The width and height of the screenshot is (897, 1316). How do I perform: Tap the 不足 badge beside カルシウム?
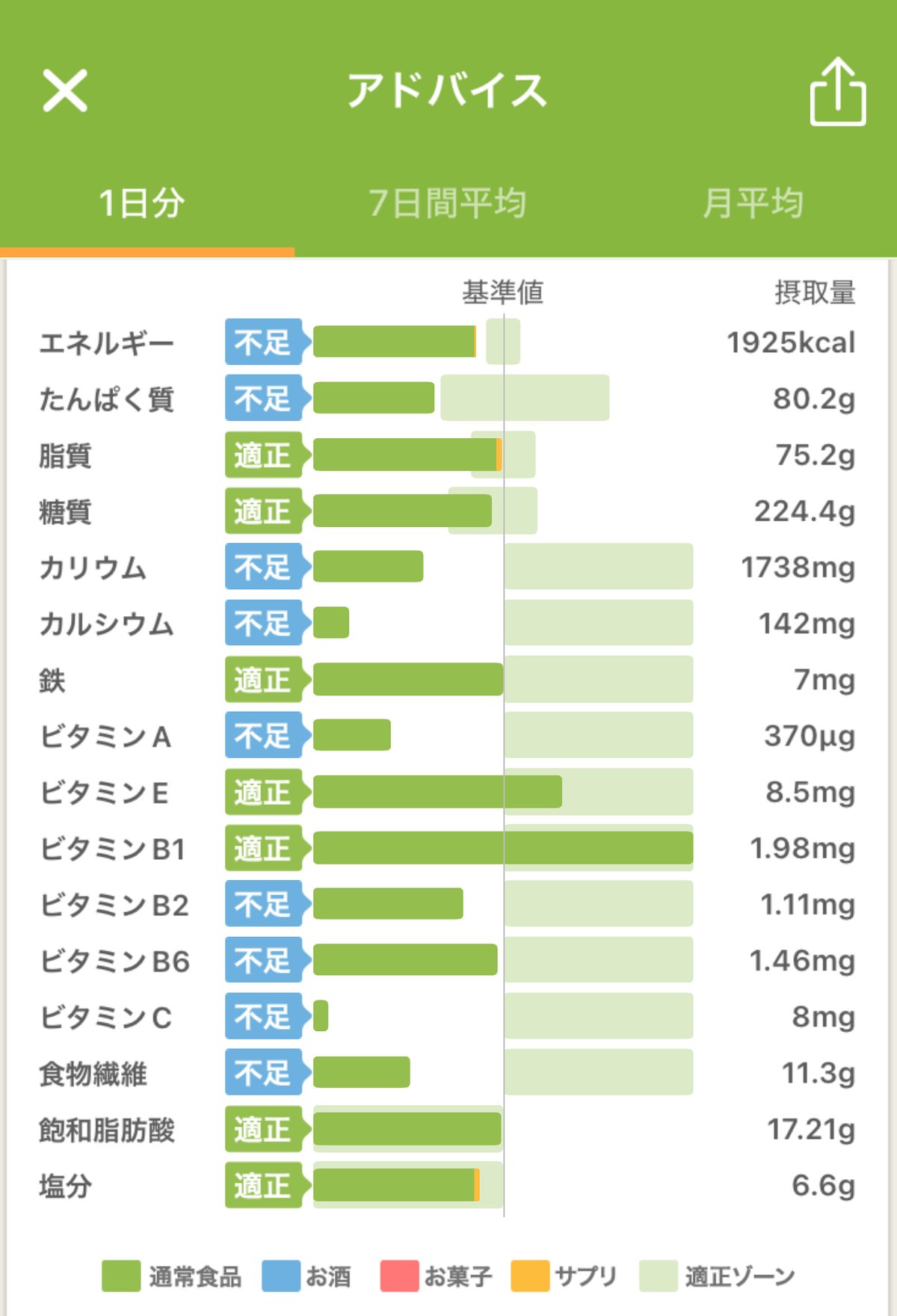point(263,623)
